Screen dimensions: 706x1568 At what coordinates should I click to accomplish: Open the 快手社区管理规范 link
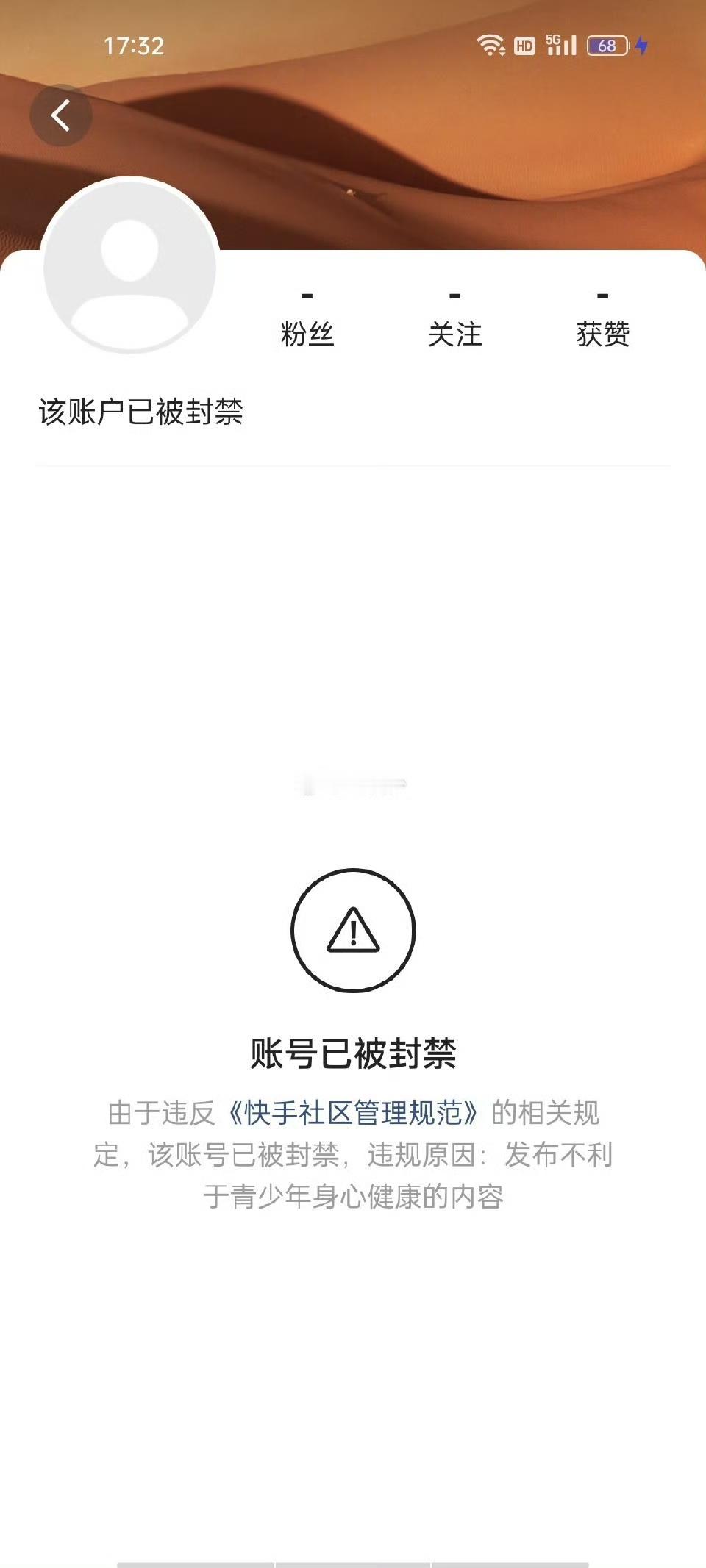pyautogui.click(x=355, y=1112)
